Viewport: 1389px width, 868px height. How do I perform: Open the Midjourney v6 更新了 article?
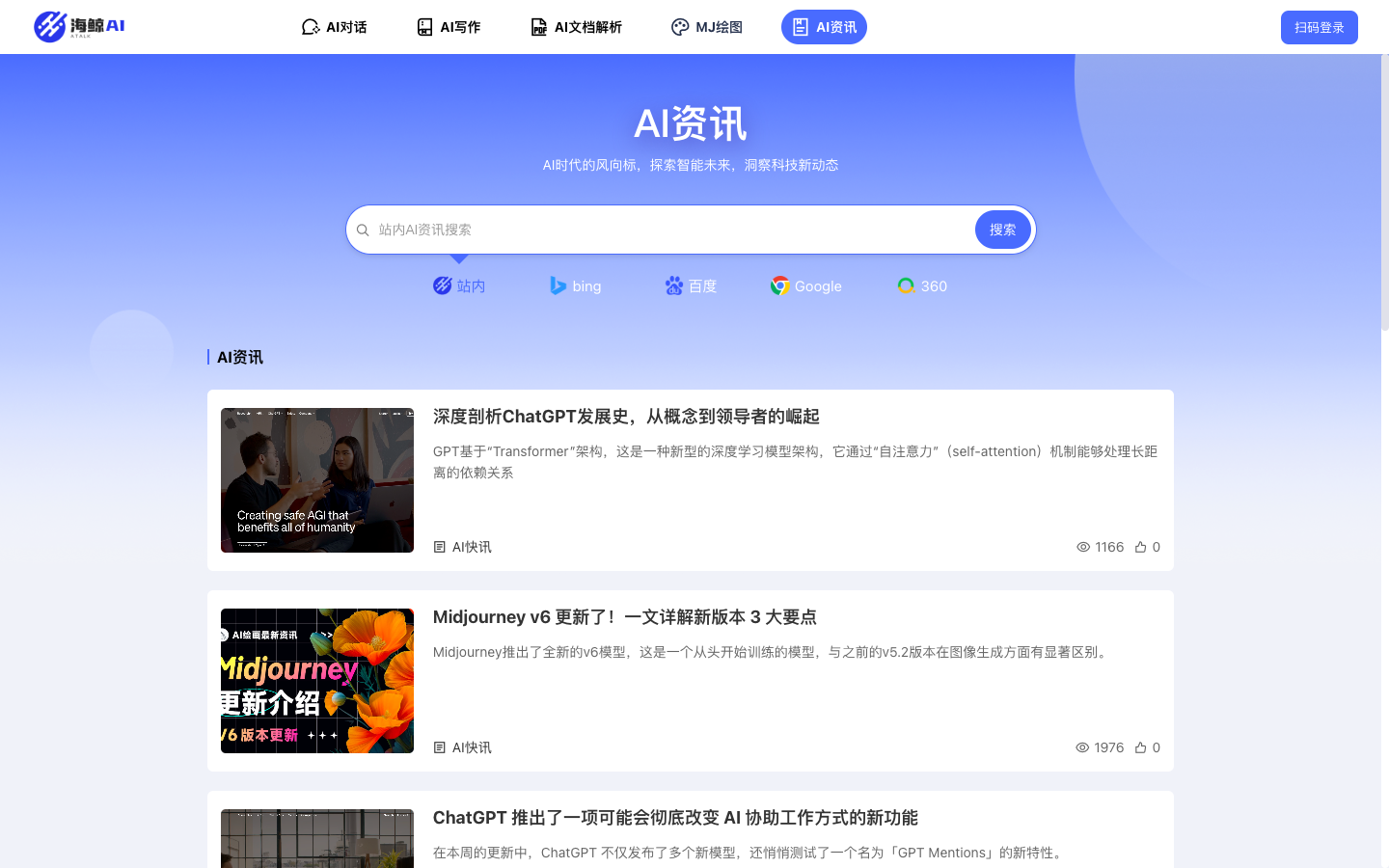tap(624, 617)
